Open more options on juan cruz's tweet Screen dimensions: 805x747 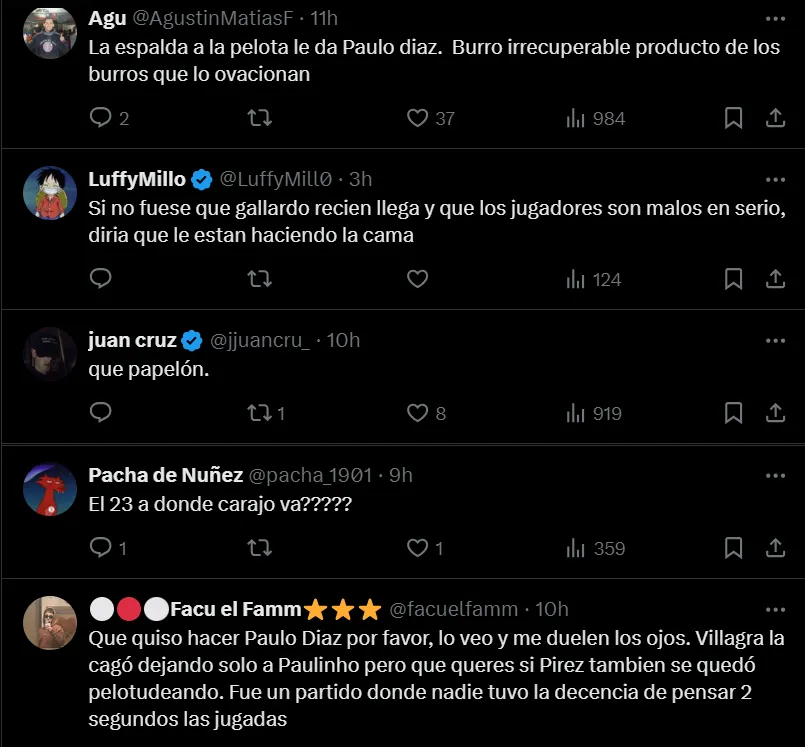click(775, 340)
